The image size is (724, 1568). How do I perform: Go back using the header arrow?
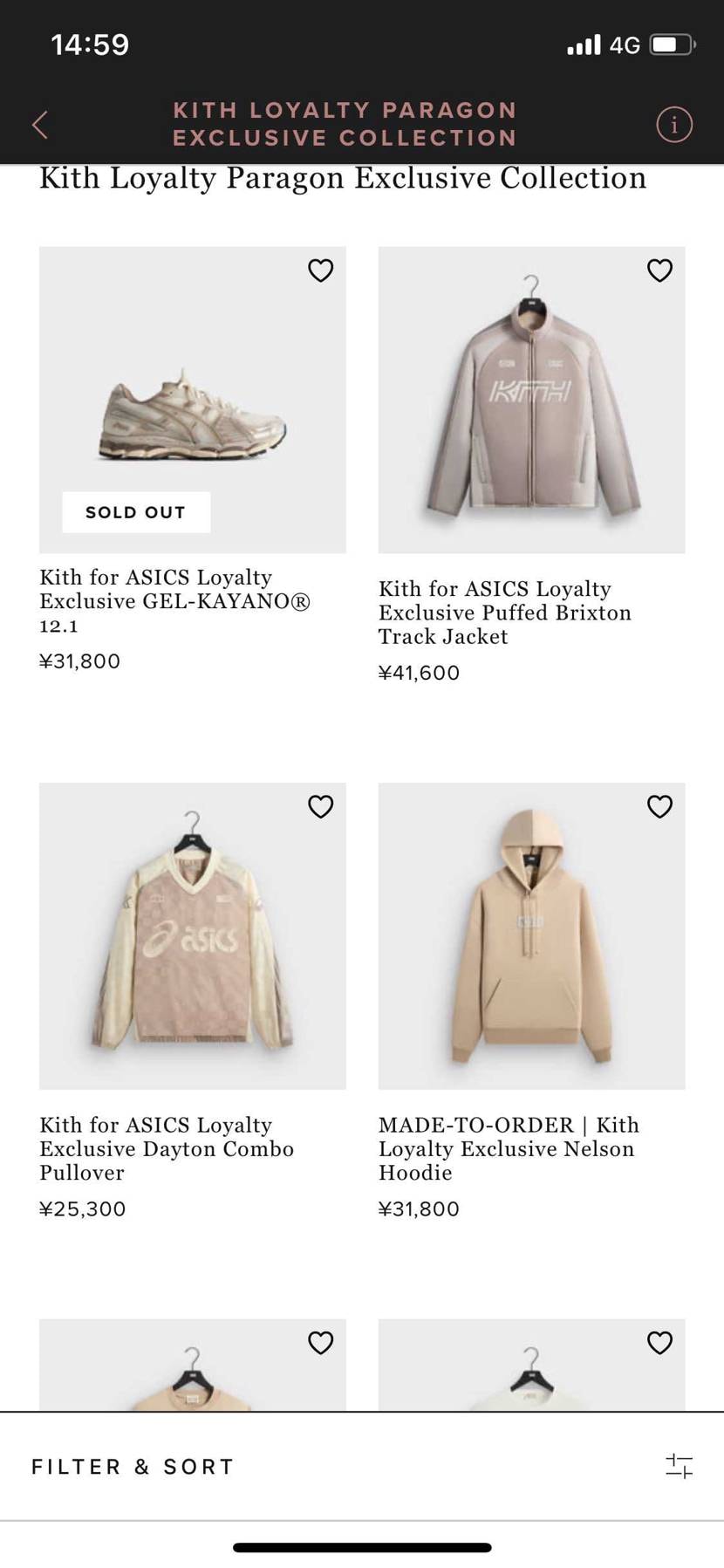coord(40,125)
